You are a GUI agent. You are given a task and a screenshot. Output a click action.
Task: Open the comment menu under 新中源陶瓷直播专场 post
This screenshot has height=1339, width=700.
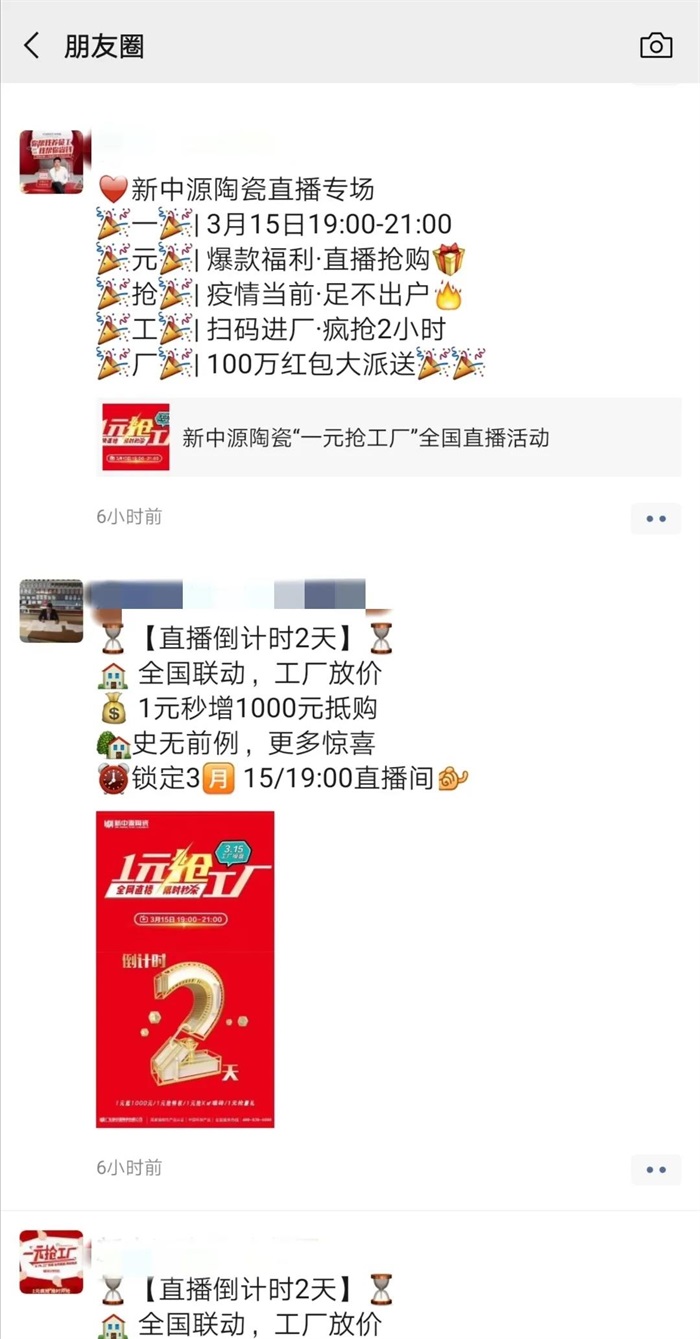click(x=656, y=518)
